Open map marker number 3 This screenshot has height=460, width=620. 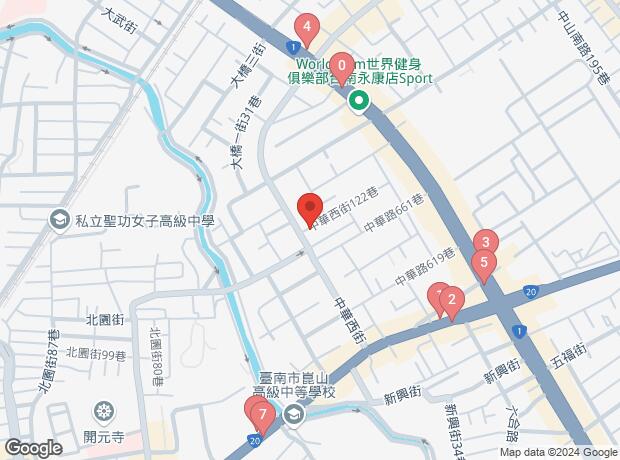[485, 243]
